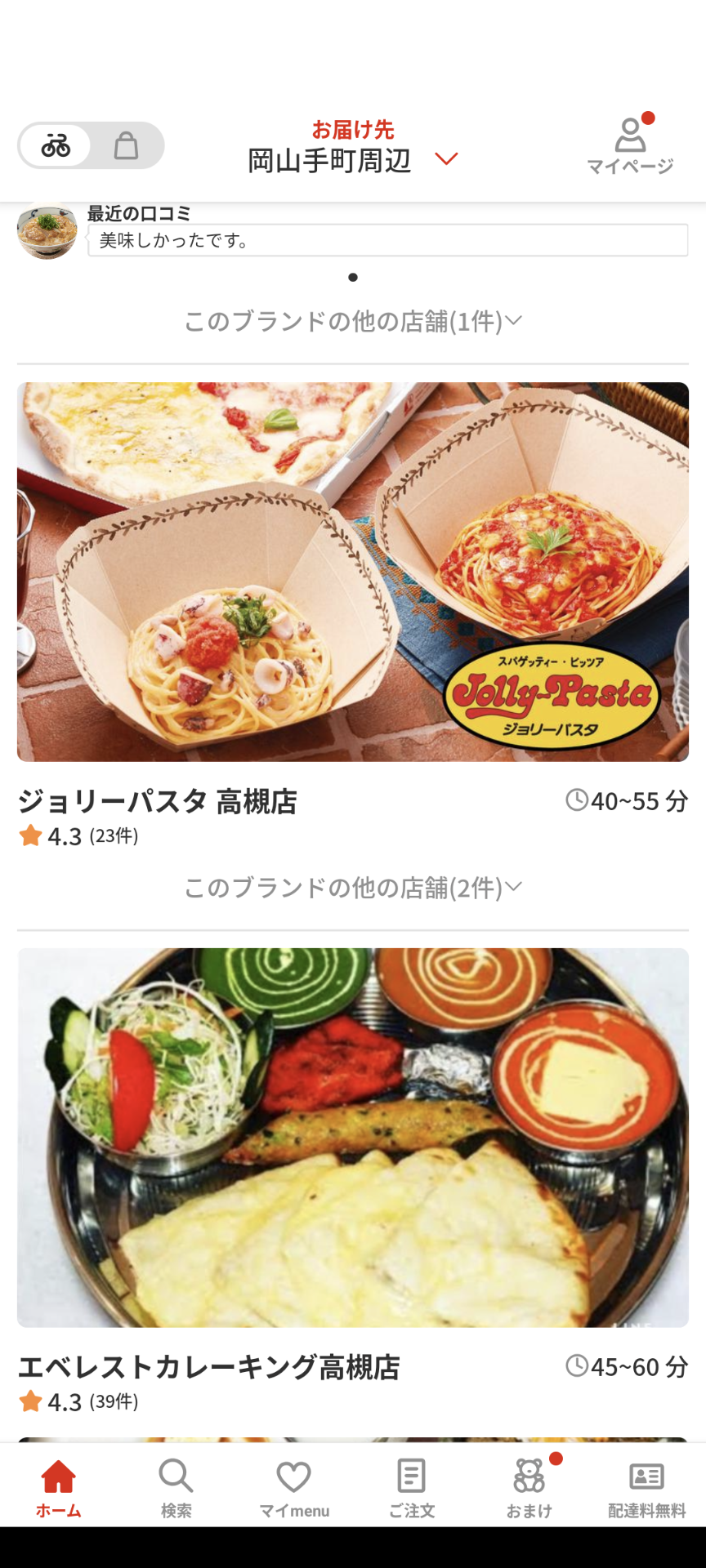The image size is (706, 1568).
Task: Open エベレストカレーキング高槻店 restaurant card
Action: tap(352, 1137)
